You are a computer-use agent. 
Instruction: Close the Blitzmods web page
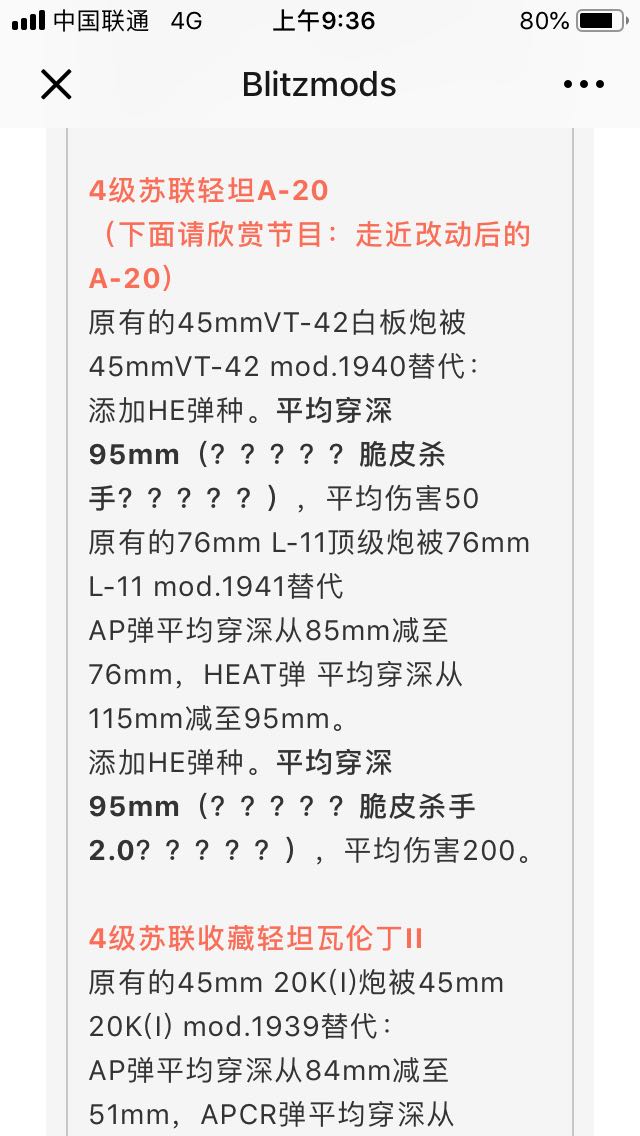[x=56, y=85]
